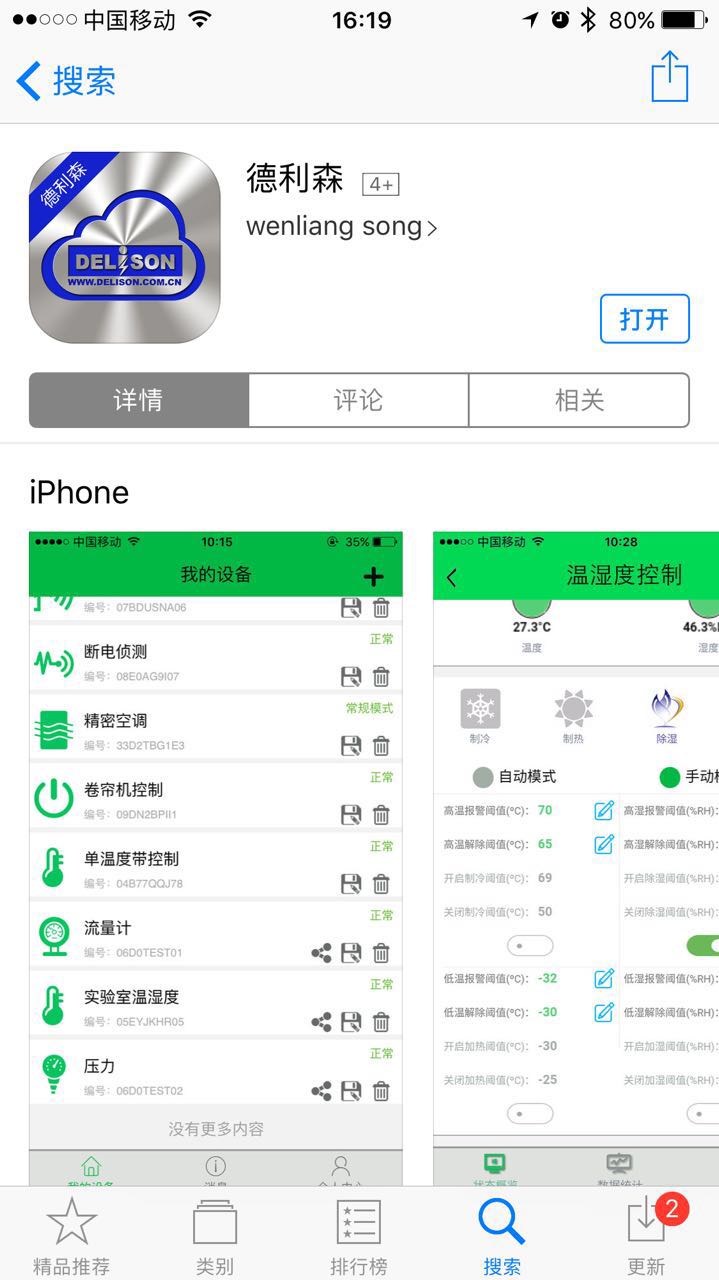The height and width of the screenshot is (1280, 719).
Task: Go back to 搜索 results
Action: (x=66, y=80)
